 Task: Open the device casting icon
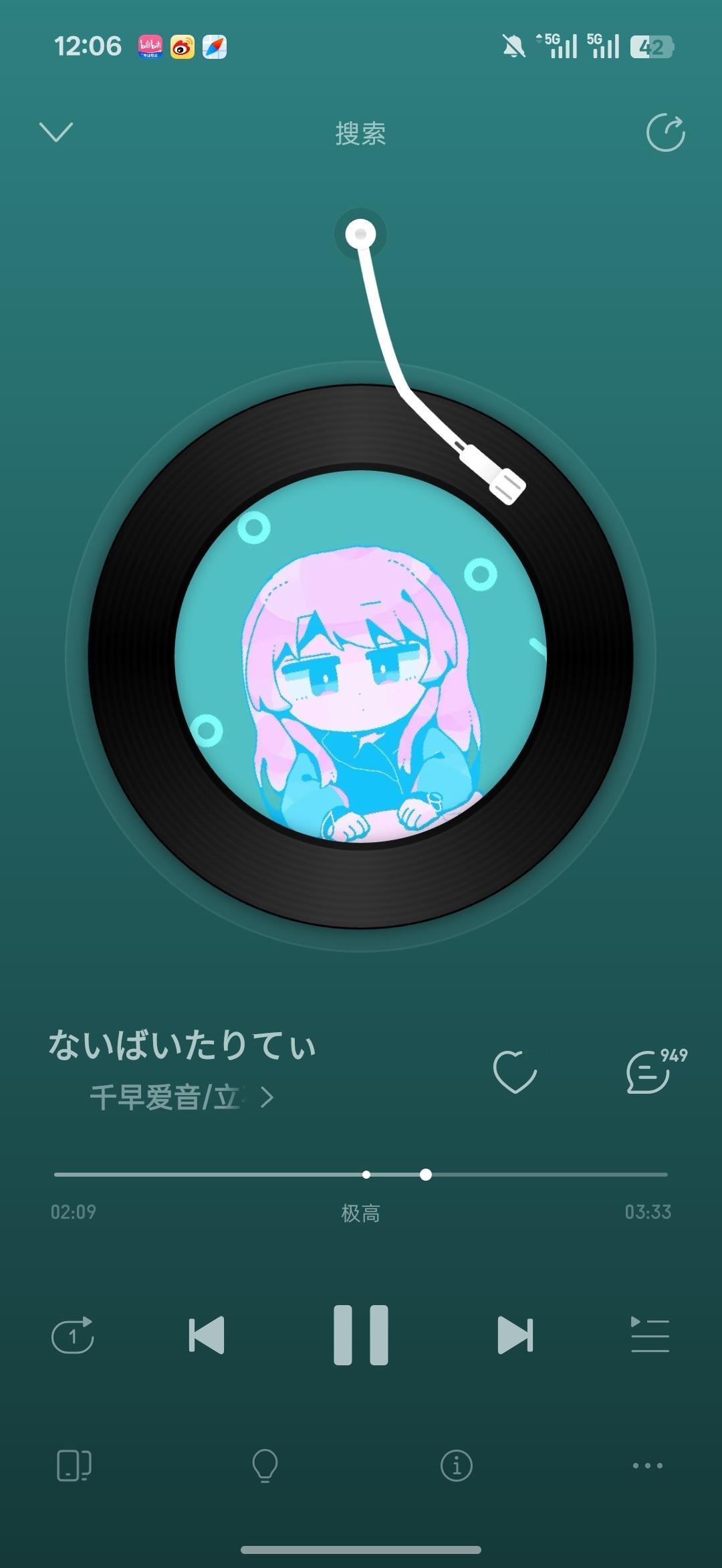click(74, 1466)
